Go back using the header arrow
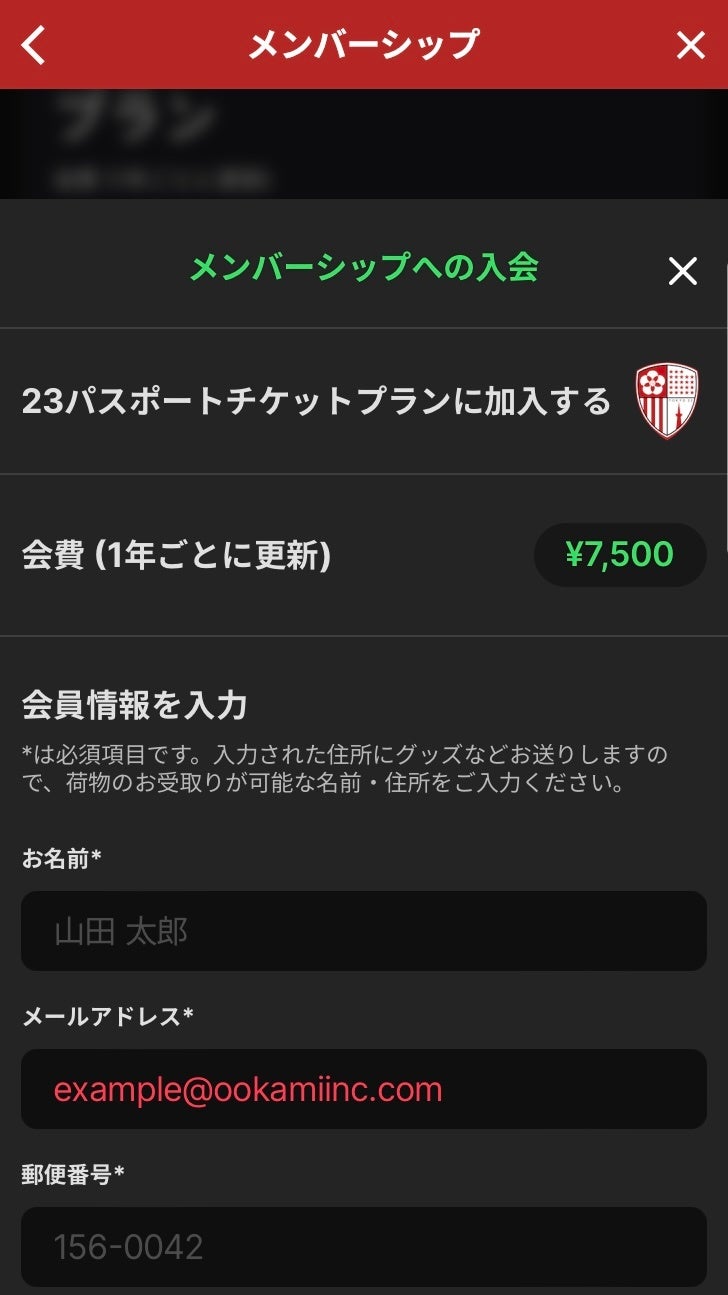 click(34, 45)
